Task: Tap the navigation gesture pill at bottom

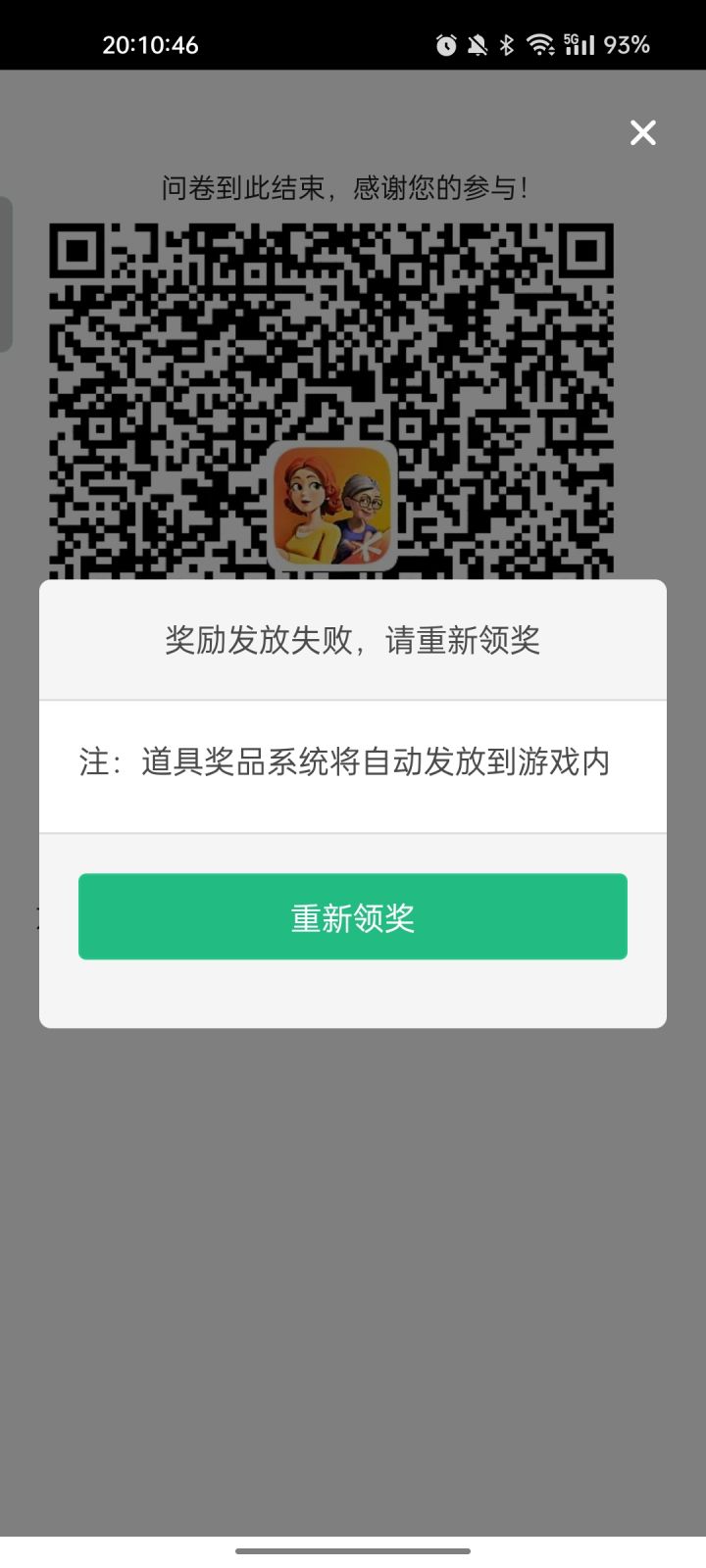Action: coord(353,1551)
